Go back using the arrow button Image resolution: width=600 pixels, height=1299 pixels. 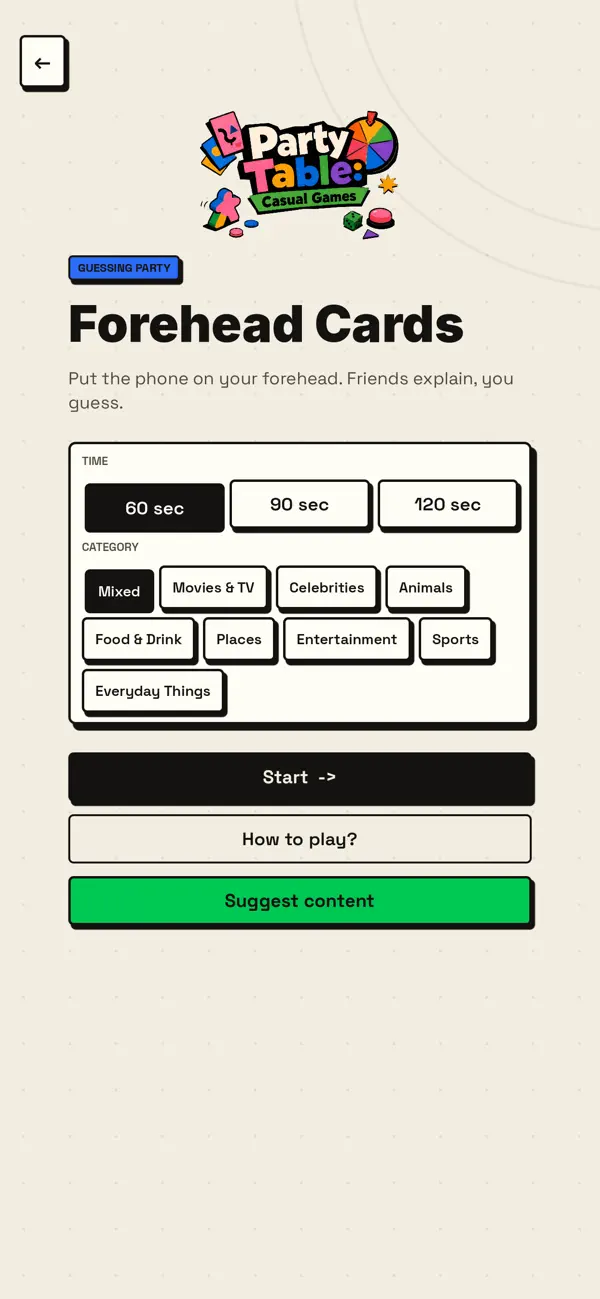pyautogui.click(x=42, y=62)
